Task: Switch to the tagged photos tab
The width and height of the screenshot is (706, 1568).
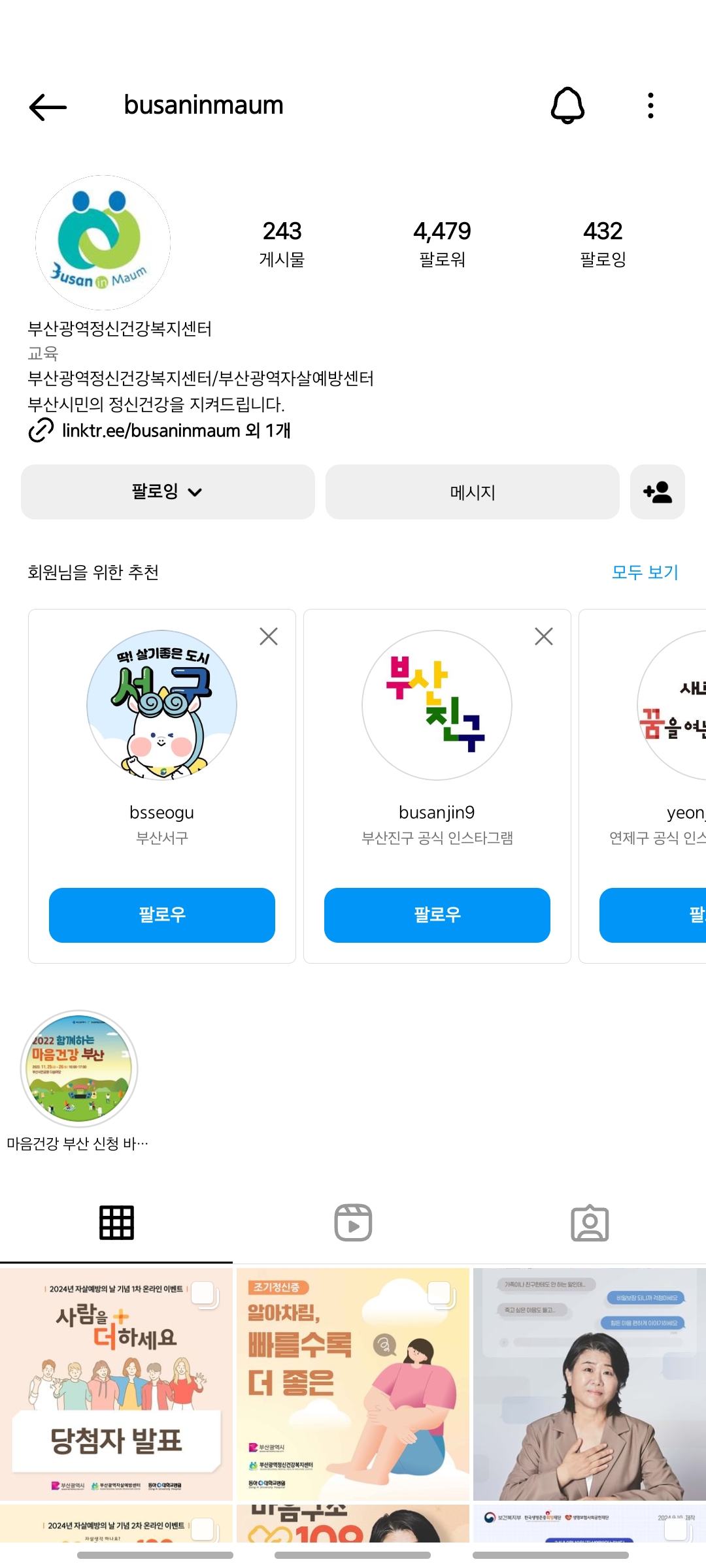Action: [590, 1222]
